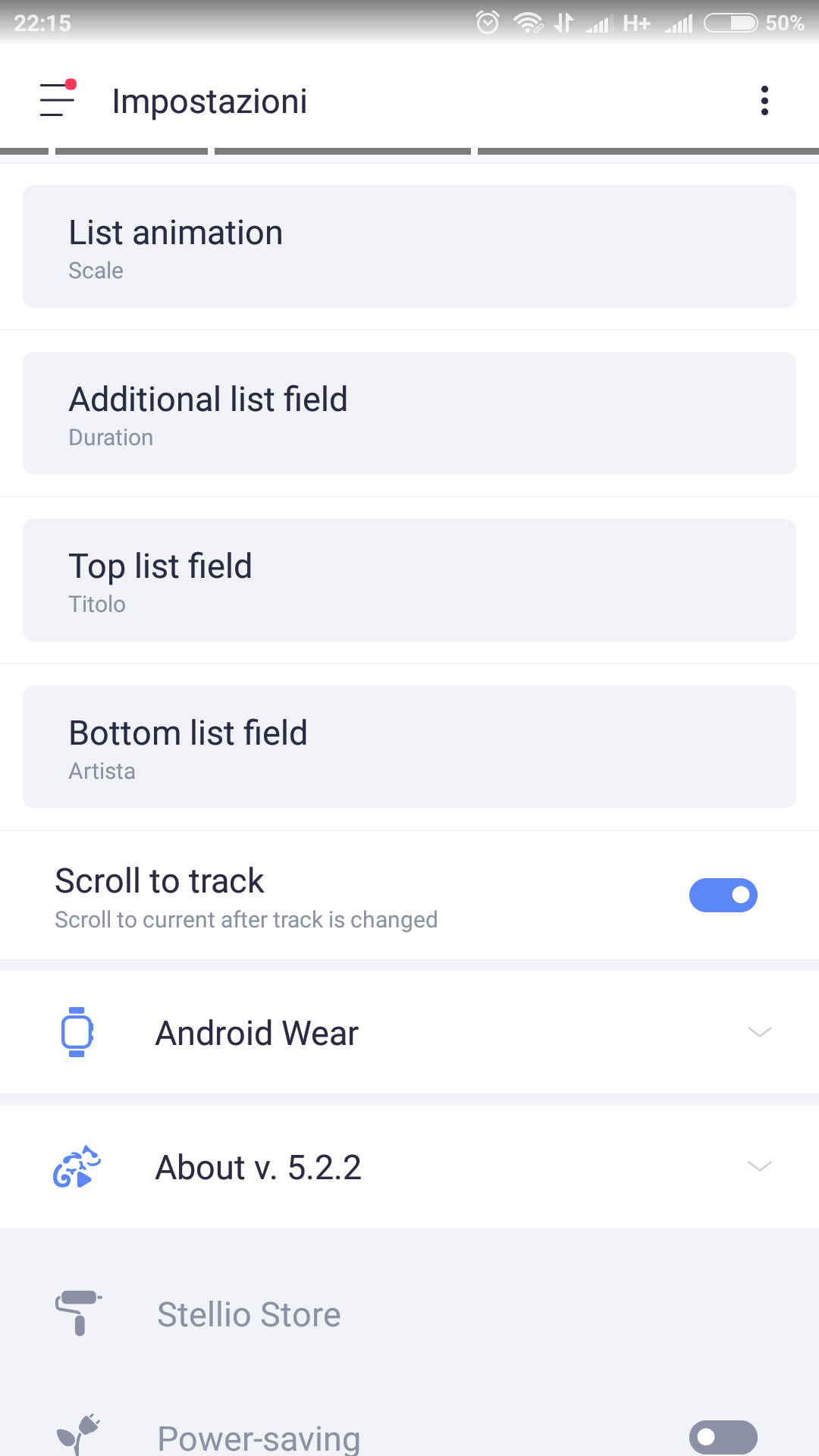Open the Stellio Store
This screenshot has width=819, height=1456.
coord(409,1314)
